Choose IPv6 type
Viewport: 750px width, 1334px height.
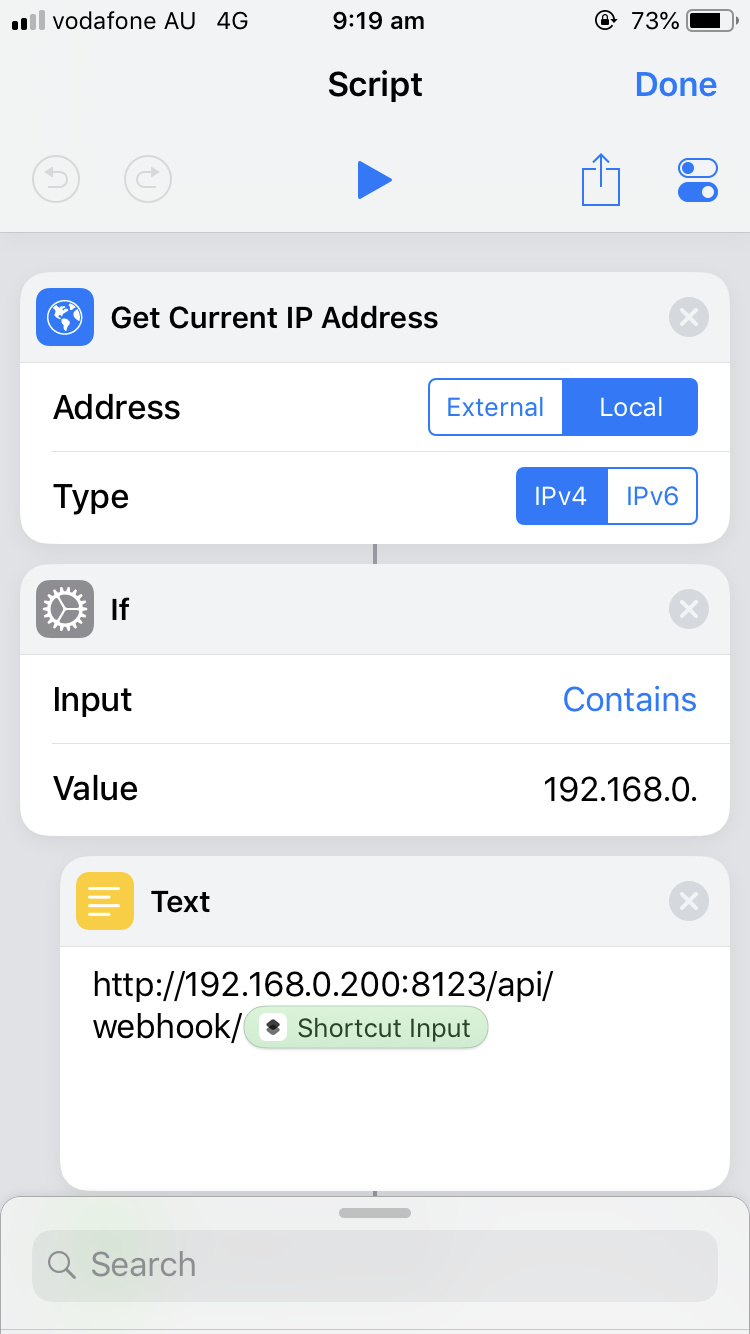(x=652, y=496)
